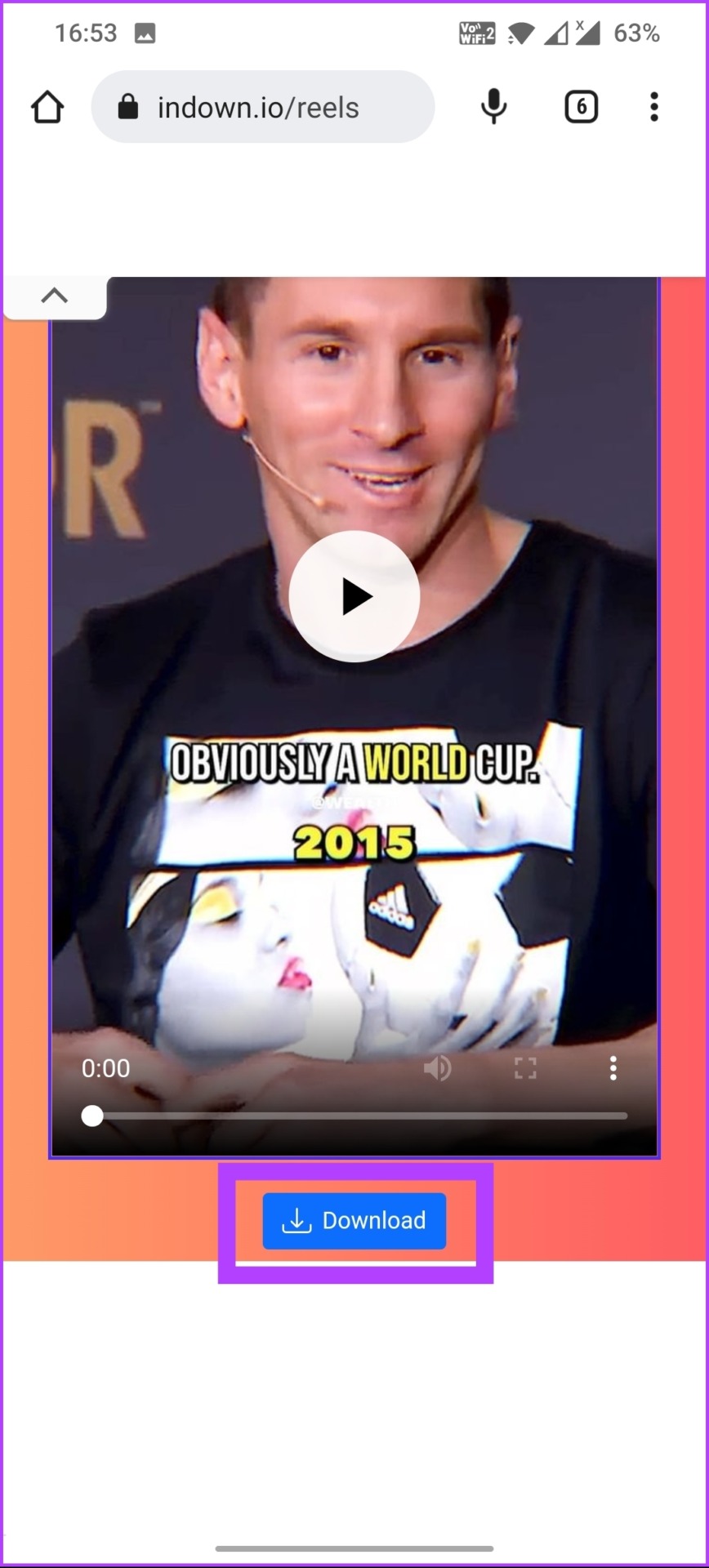Viewport: 709px width, 1568px height.
Task: Start voice search with the microphone
Action: click(x=493, y=107)
